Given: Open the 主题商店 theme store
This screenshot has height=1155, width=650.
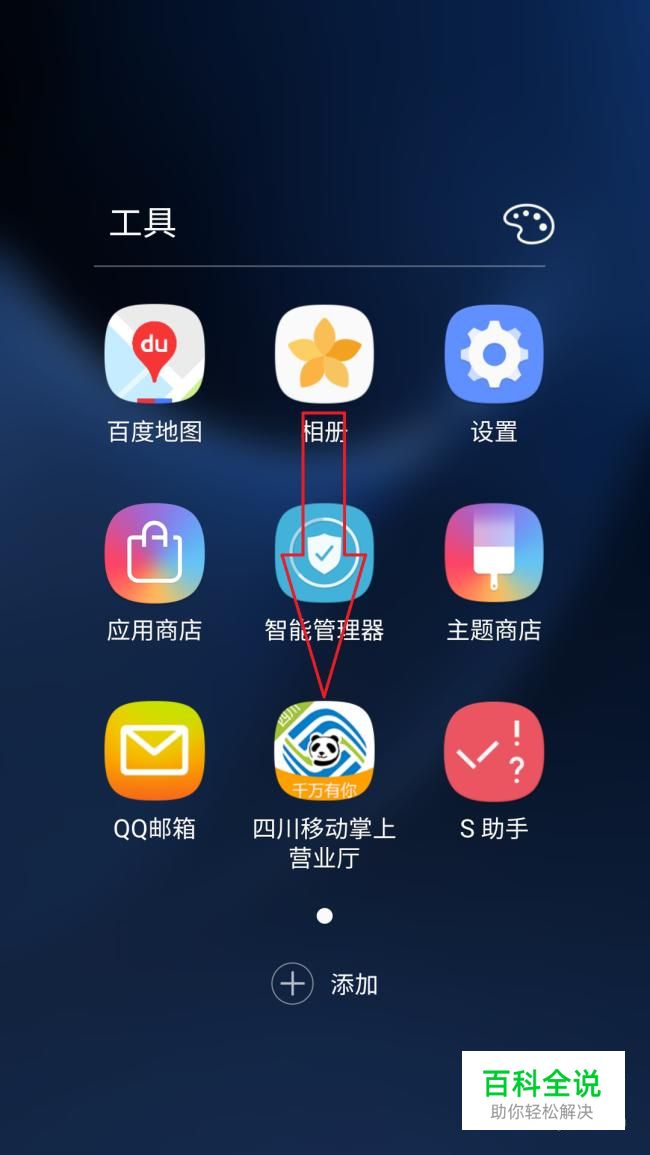Looking at the screenshot, I should pos(494,553).
